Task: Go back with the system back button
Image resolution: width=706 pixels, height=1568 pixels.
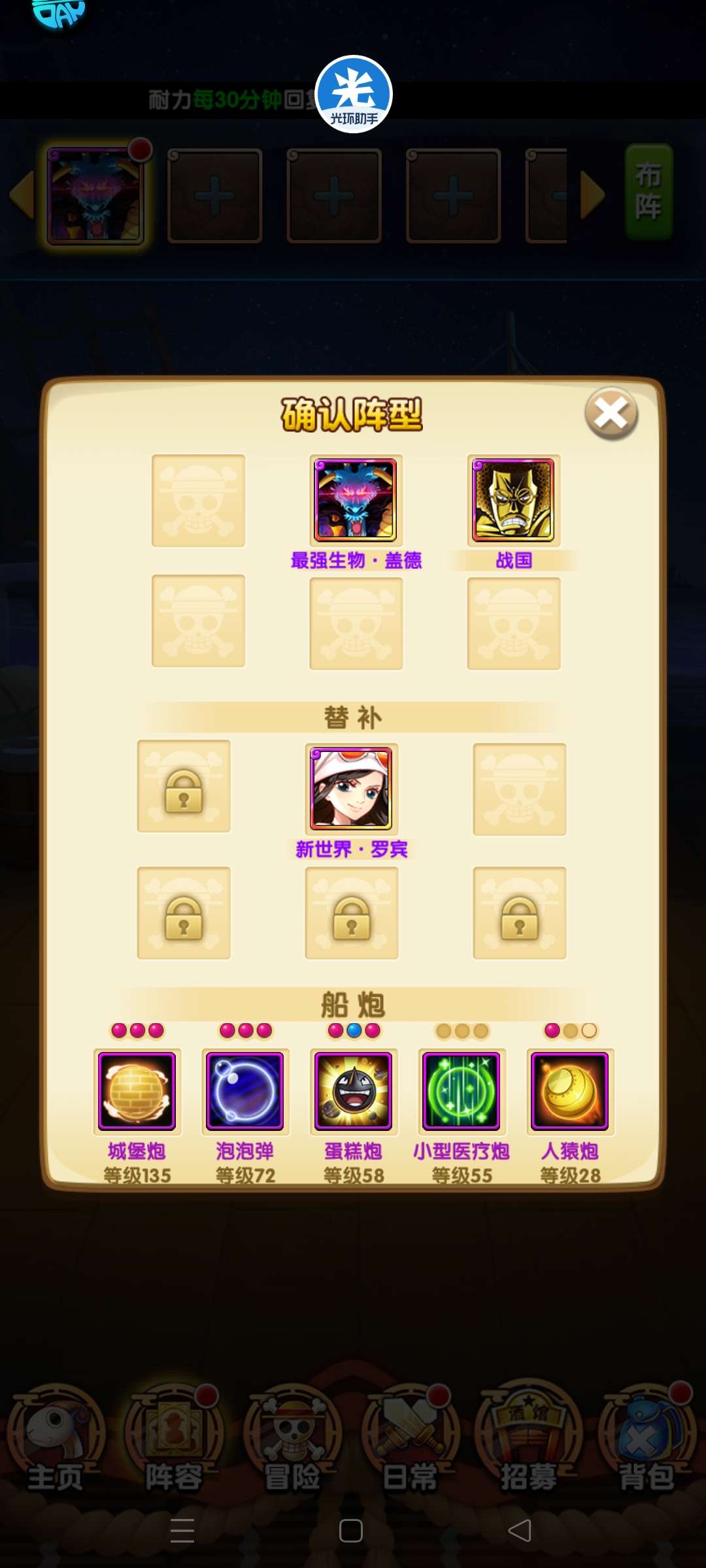Action: 520,1530
